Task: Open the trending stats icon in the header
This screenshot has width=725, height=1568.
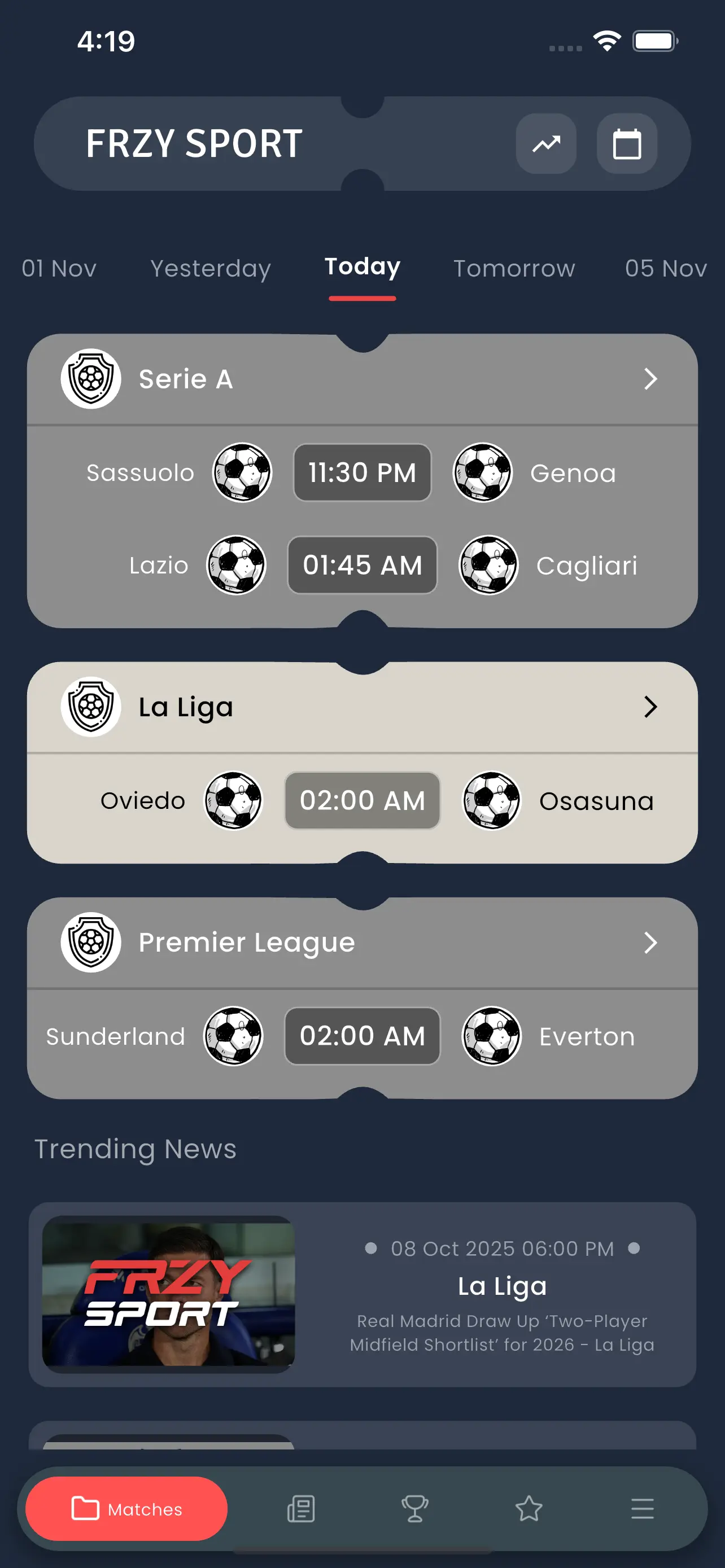Action: click(546, 144)
